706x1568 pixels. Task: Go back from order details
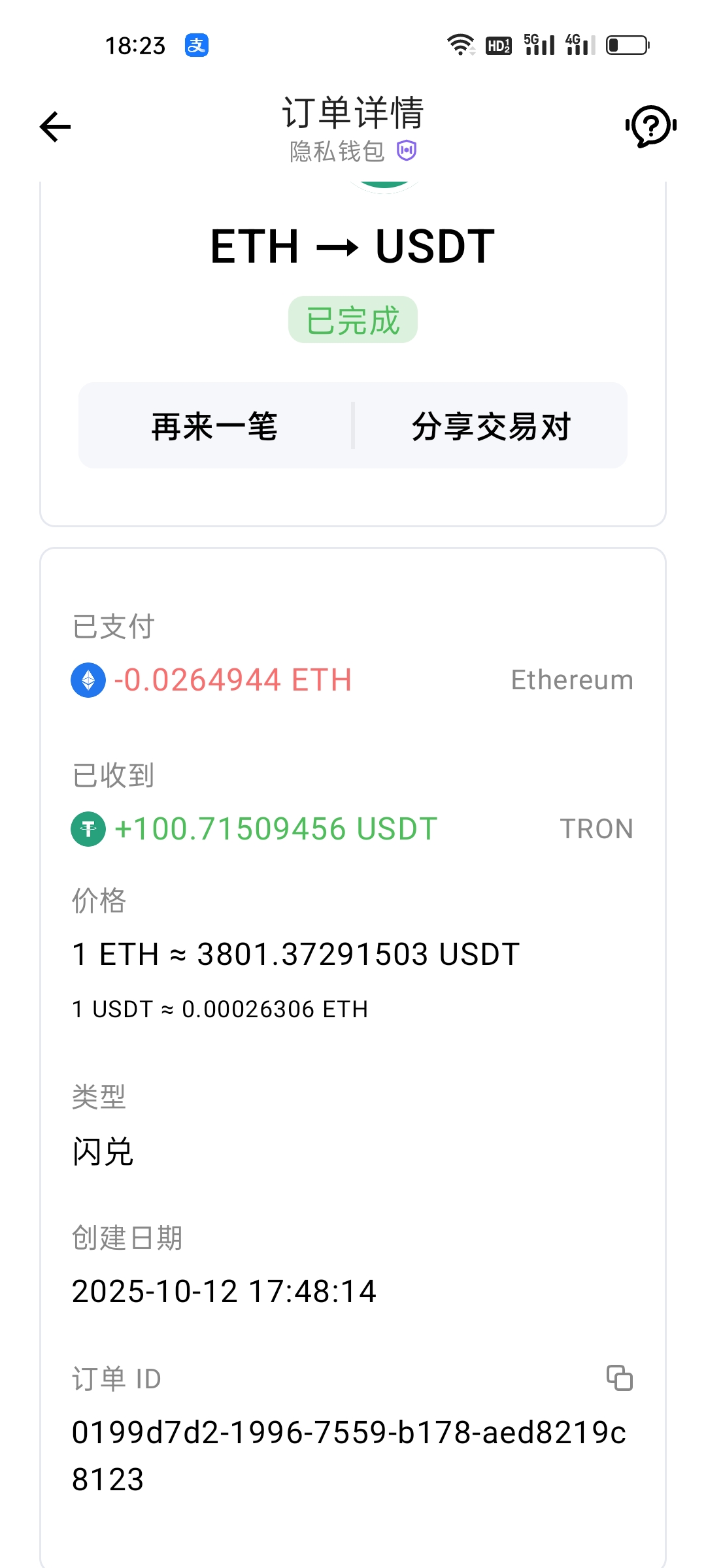point(56,127)
